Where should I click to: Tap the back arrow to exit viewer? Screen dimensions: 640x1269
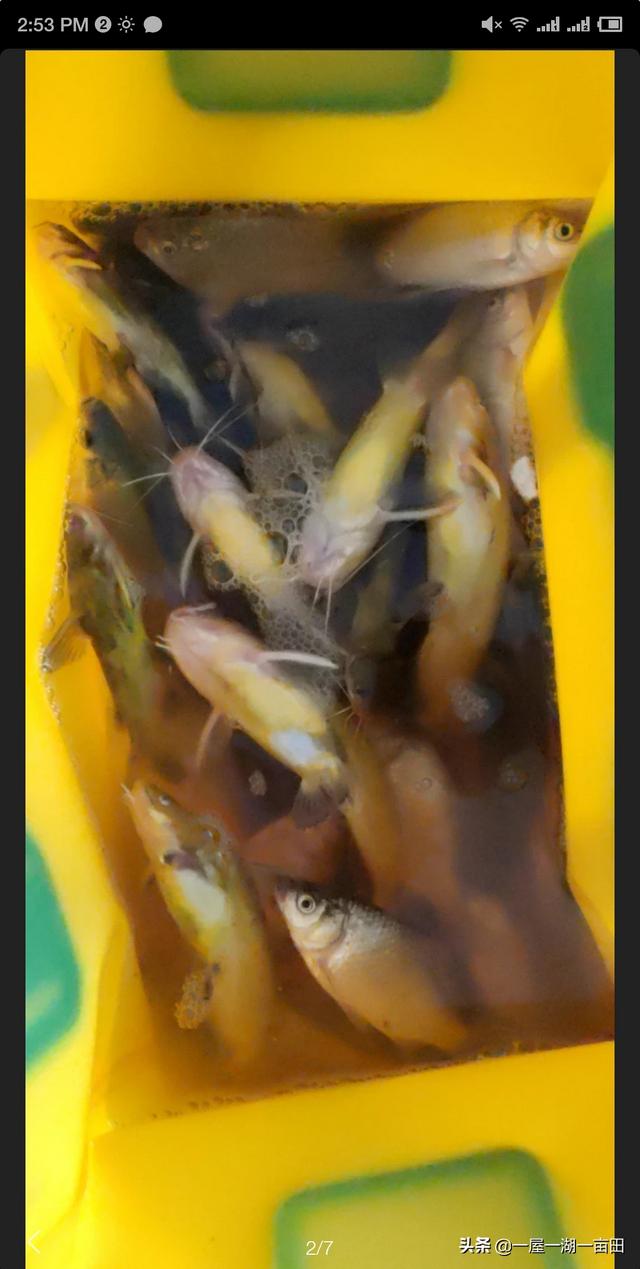[x=34, y=1243]
